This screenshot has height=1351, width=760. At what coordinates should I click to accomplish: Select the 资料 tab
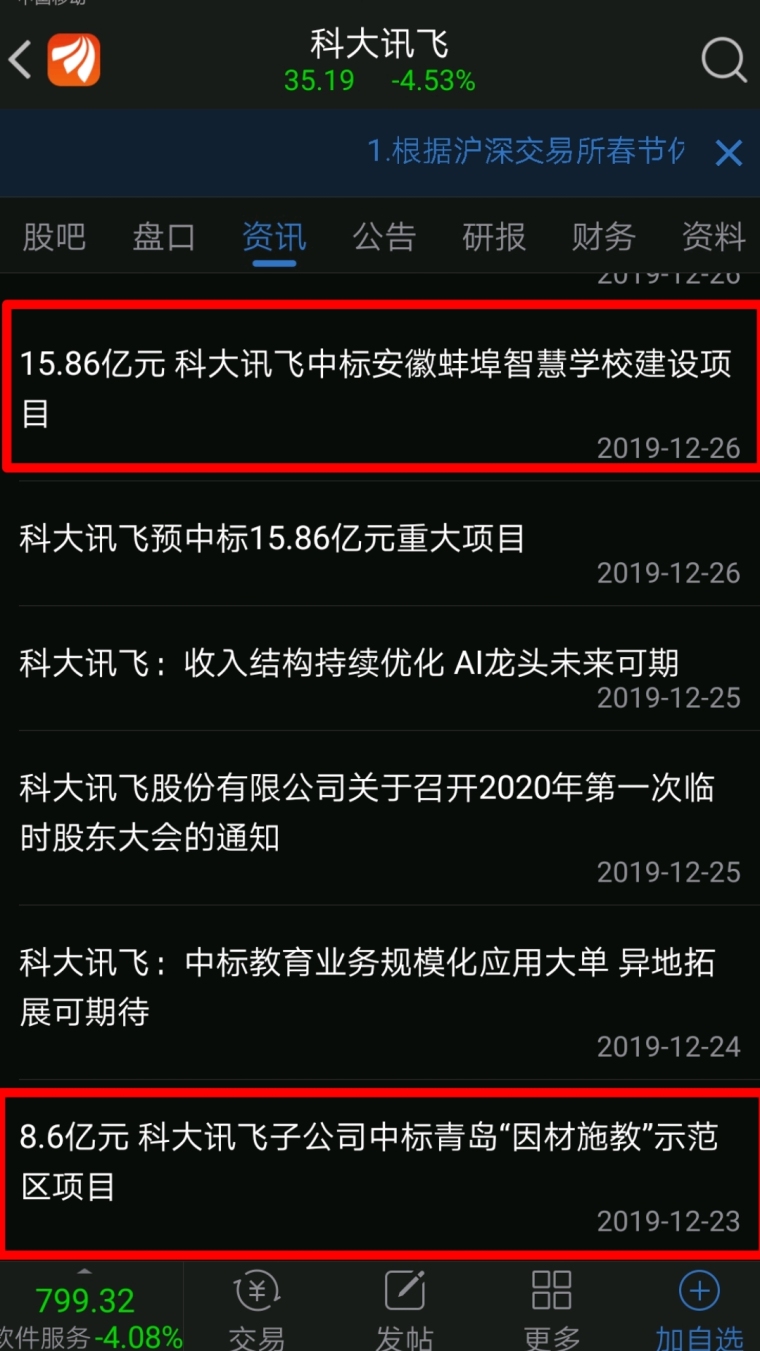712,238
